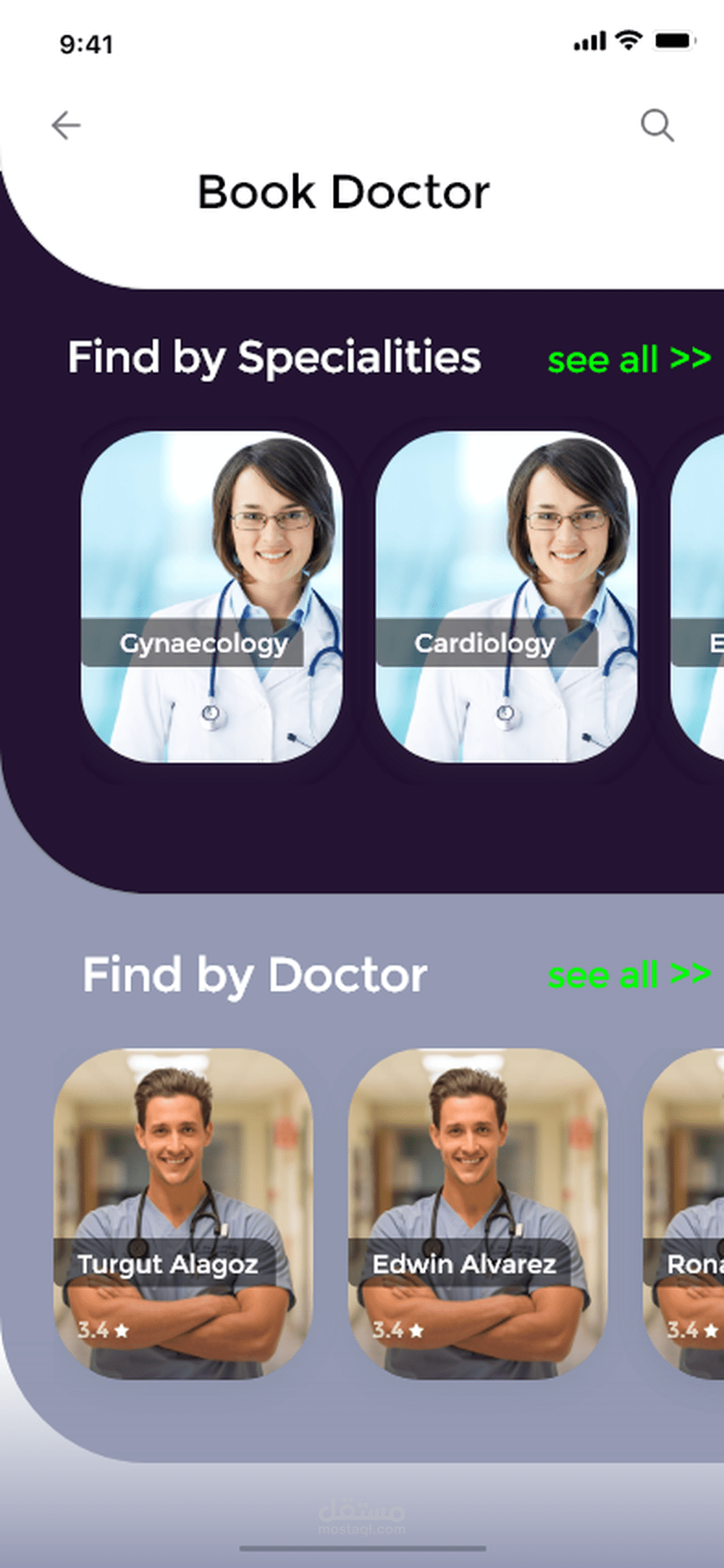See all under Find by Specialities

click(x=629, y=359)
